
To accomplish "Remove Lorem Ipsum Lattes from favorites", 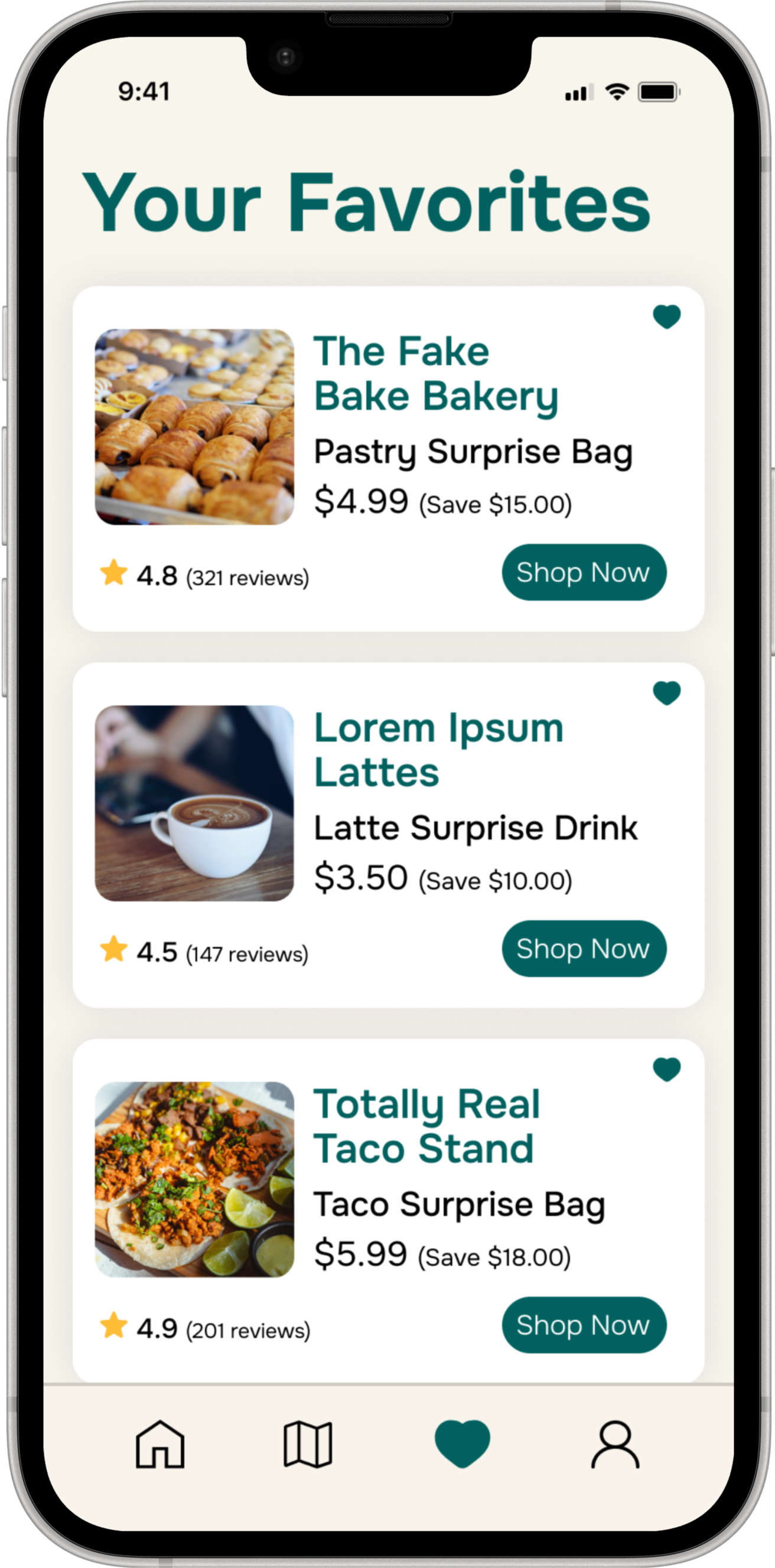I will point(666,692).
